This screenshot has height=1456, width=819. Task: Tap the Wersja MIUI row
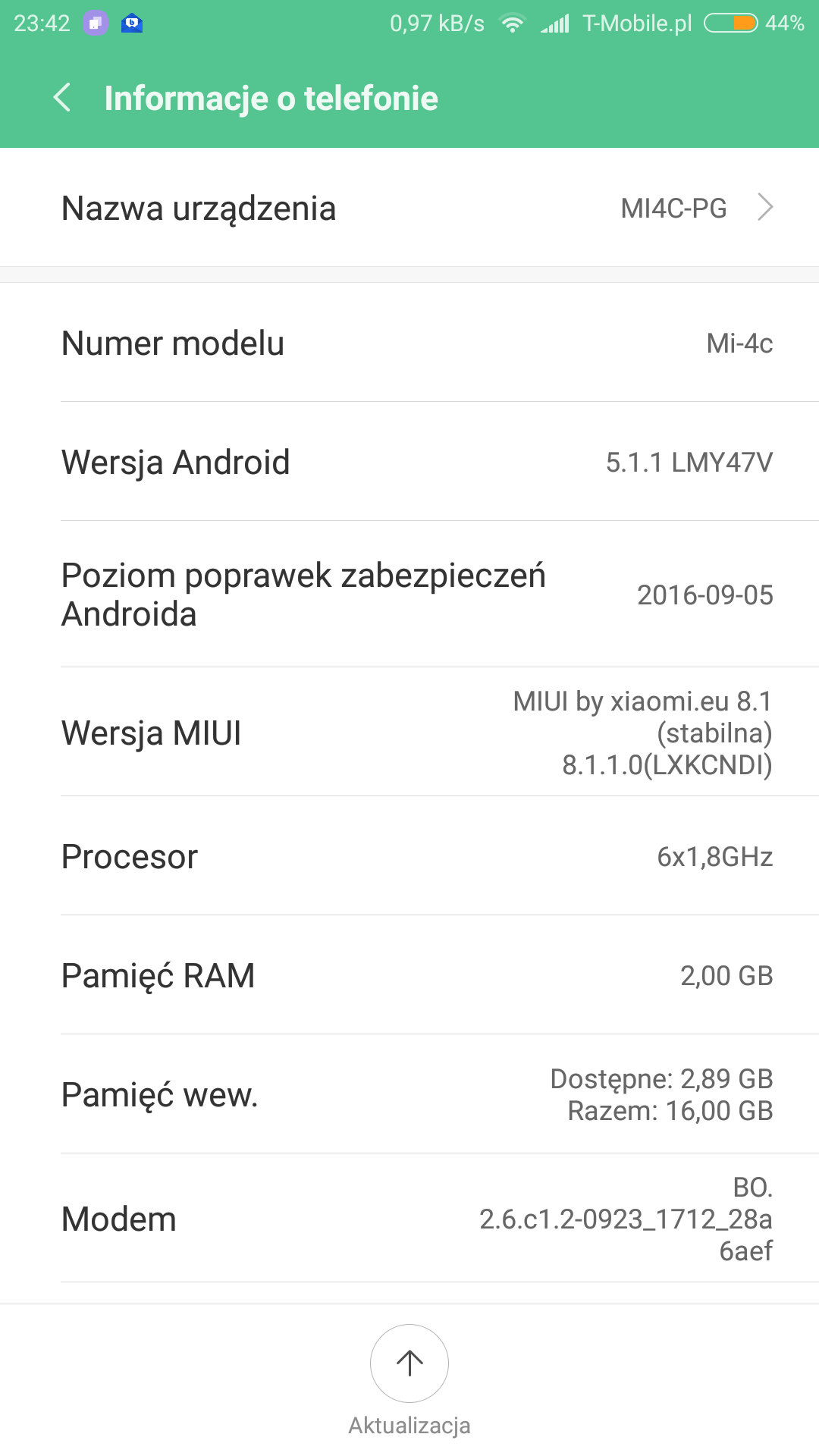coord(409,733)
